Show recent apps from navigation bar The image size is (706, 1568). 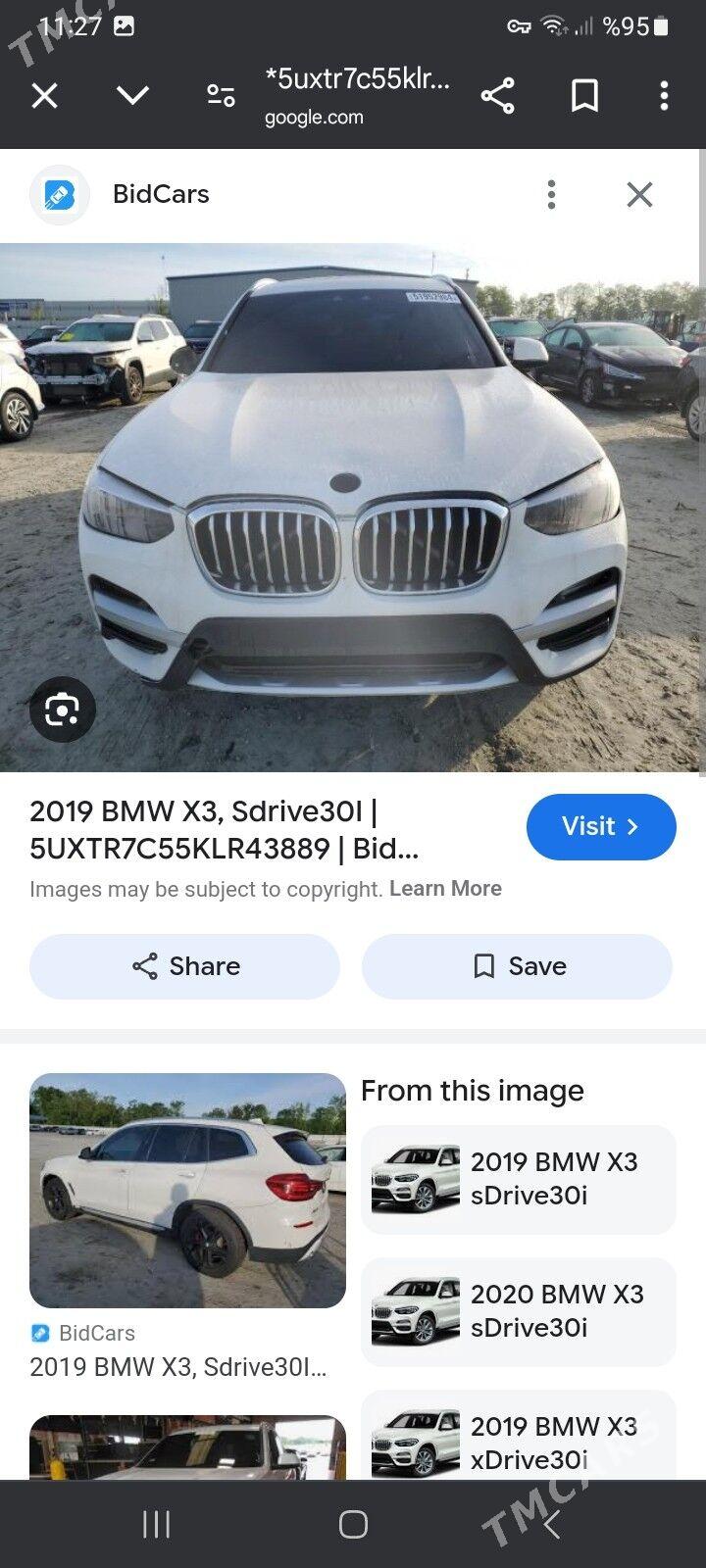(x=157, y=1524)
